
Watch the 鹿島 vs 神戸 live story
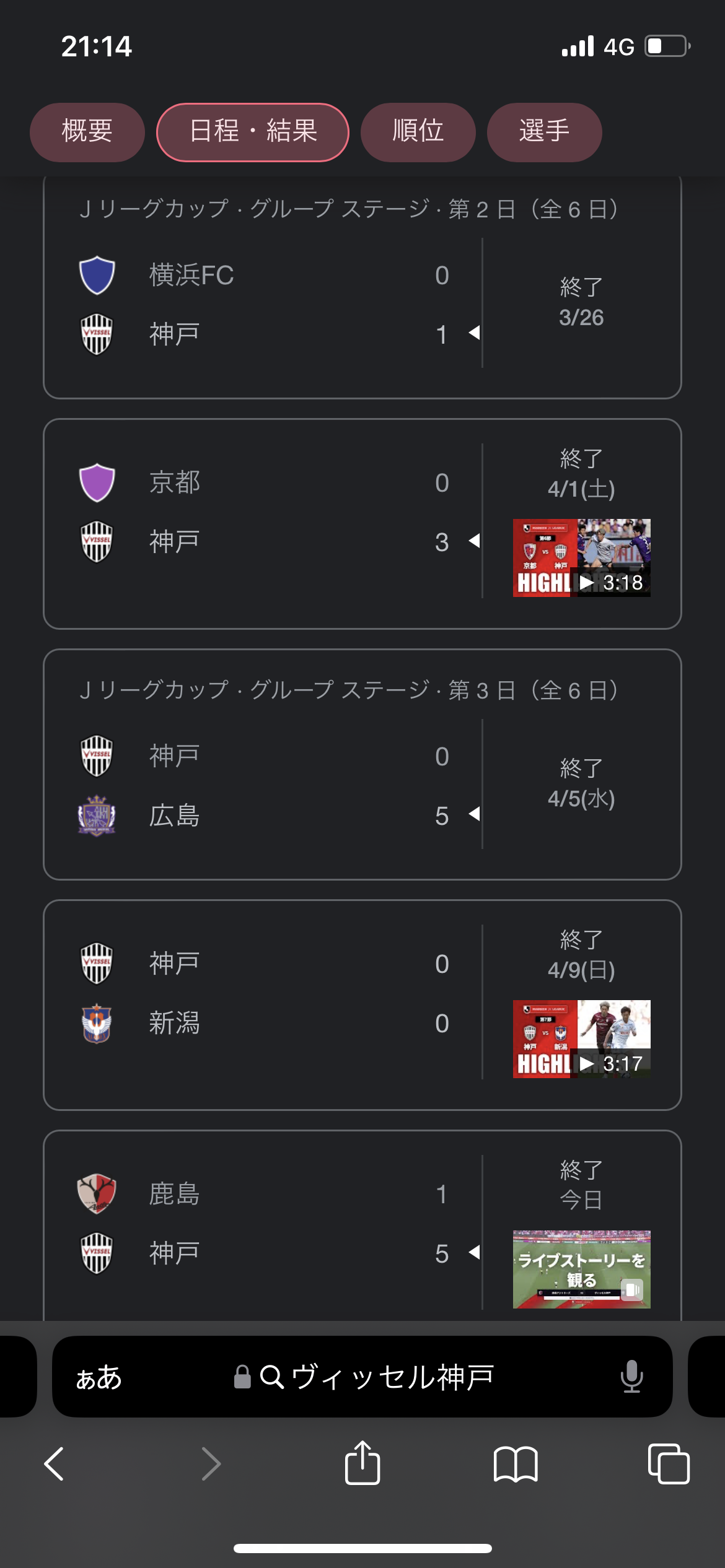[582, 1270]
